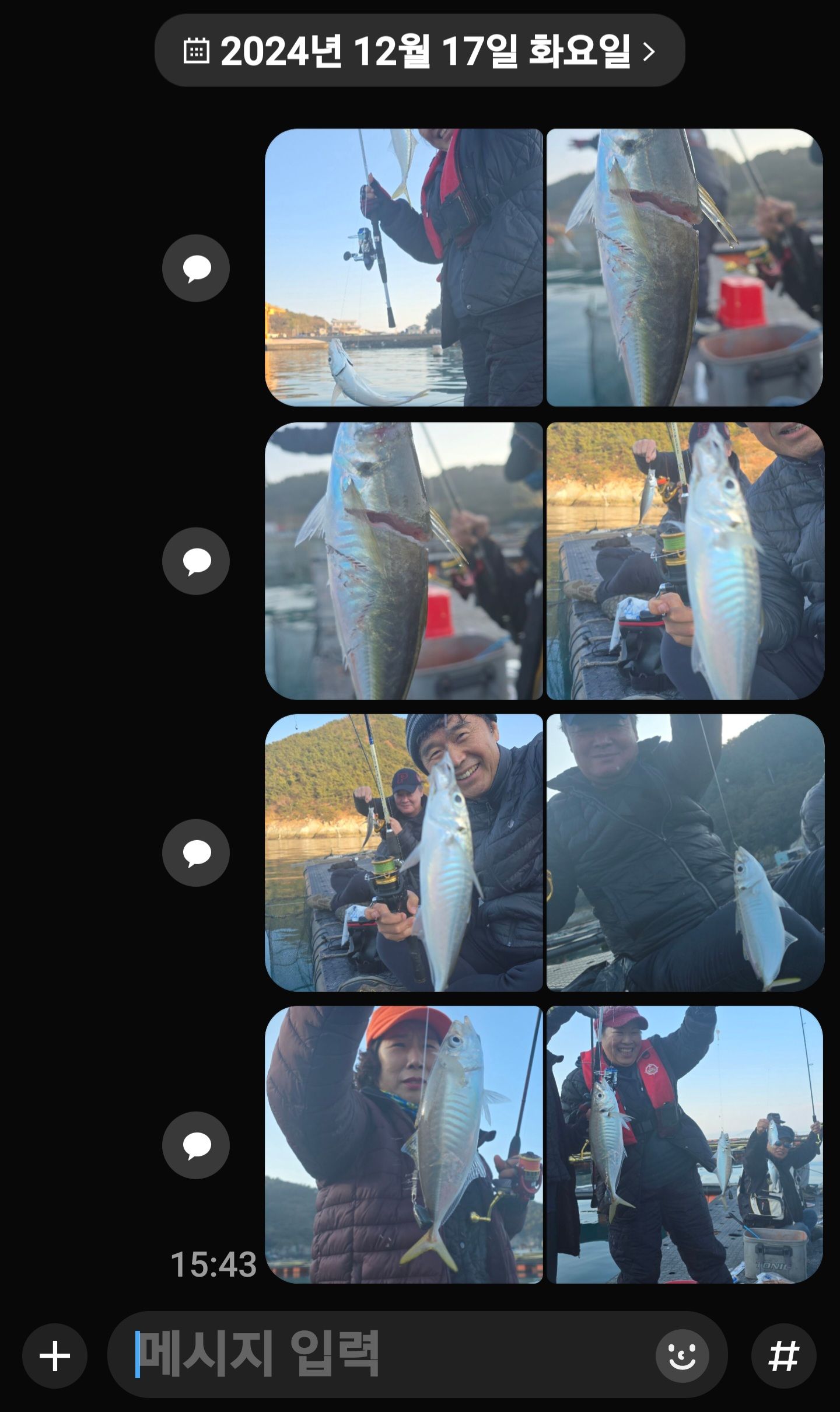The image size is (840, 1412).
Task: Tap the hashtag search button
Action: click(x=783, y=1355)
